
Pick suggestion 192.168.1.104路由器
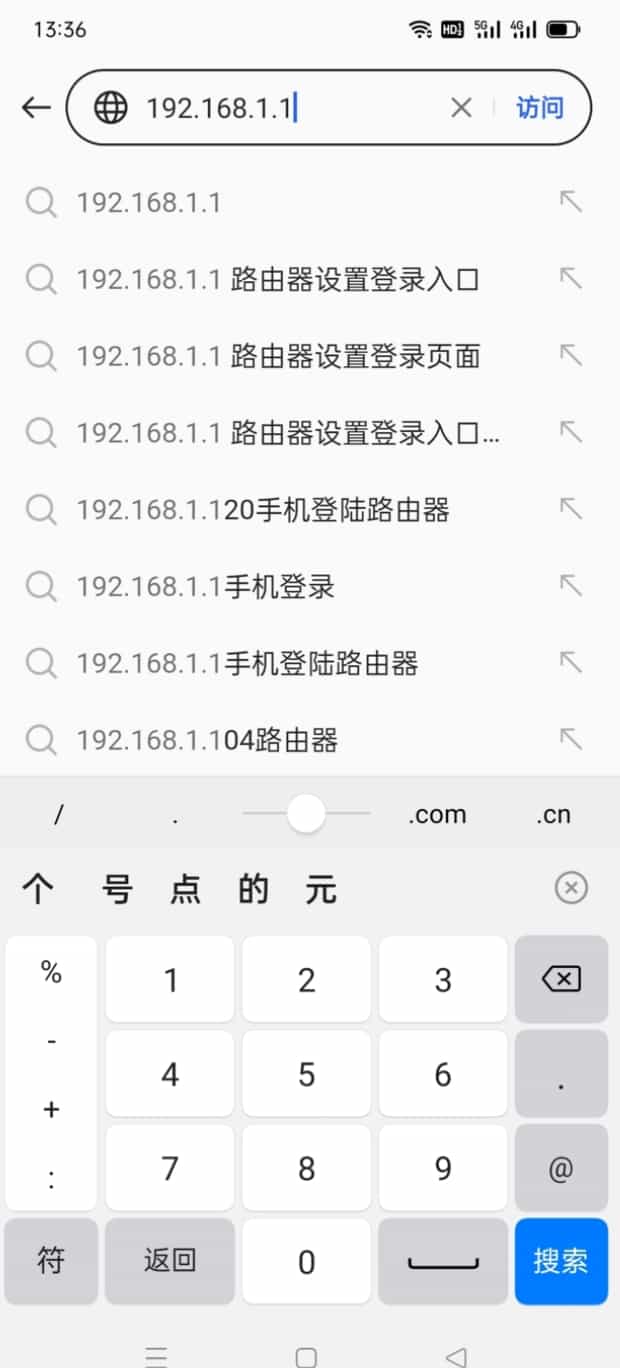[x=207, y=740]
